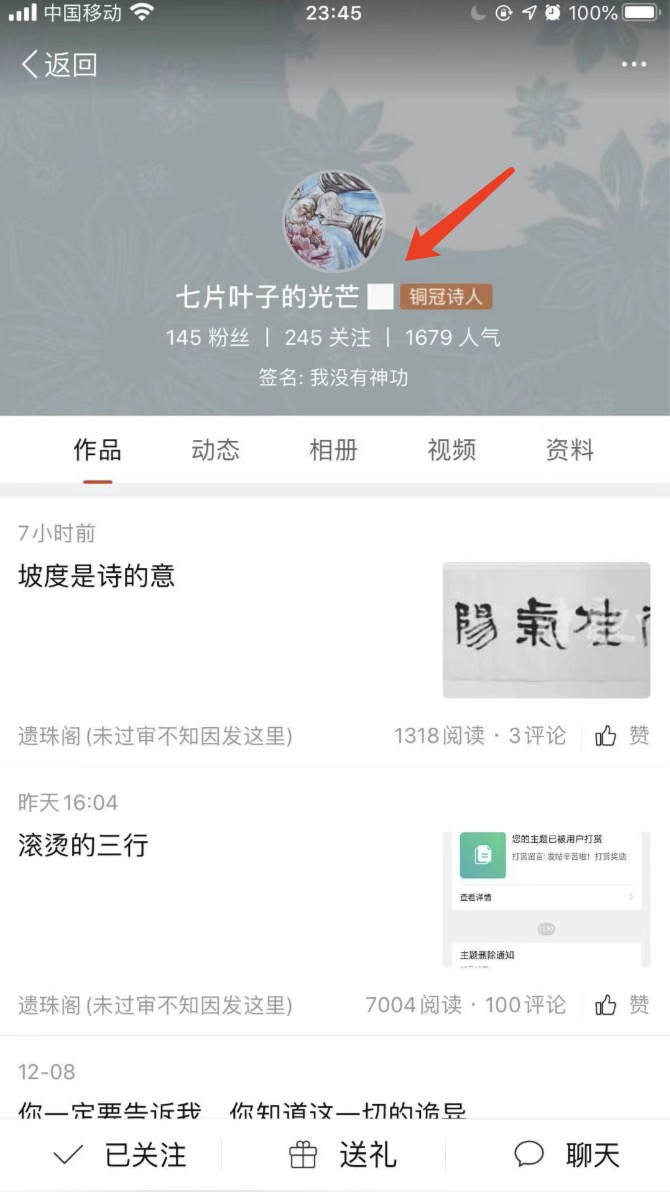
Task: Tap 已关注 to change follow status
Action: click(x=120, y=1155)
